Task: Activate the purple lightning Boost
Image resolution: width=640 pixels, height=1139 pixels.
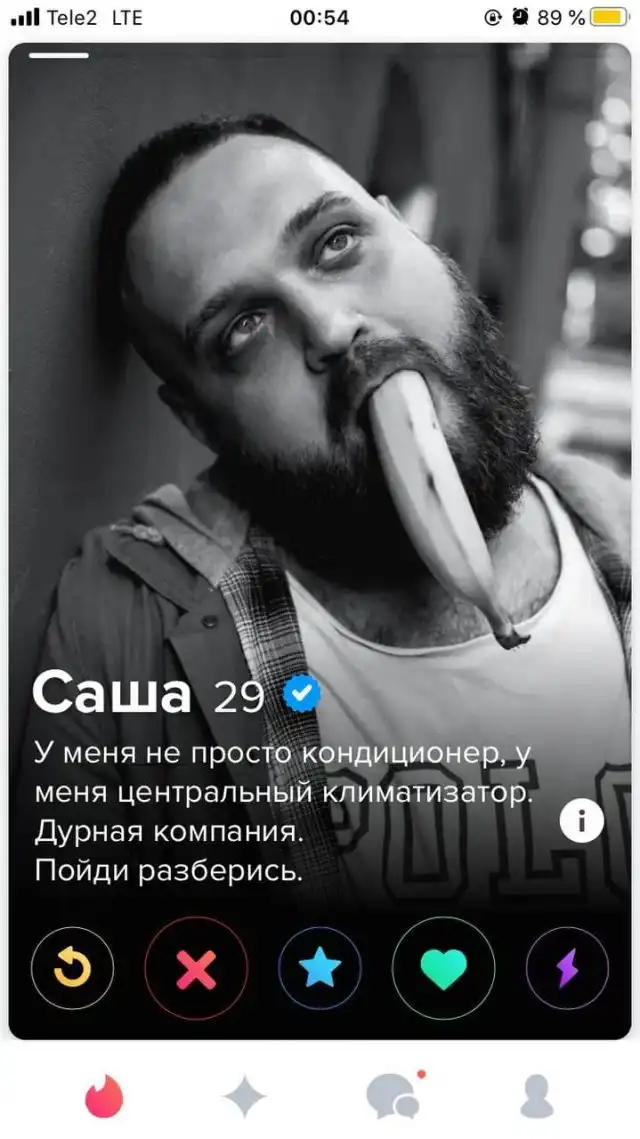Action: [x=567, y=968]
